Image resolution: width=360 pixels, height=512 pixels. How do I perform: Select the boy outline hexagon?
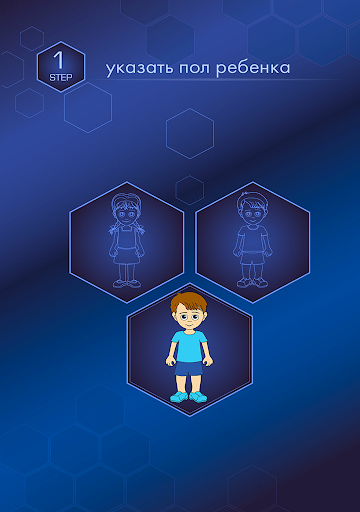pyautogui.click(x=252, y=242)
